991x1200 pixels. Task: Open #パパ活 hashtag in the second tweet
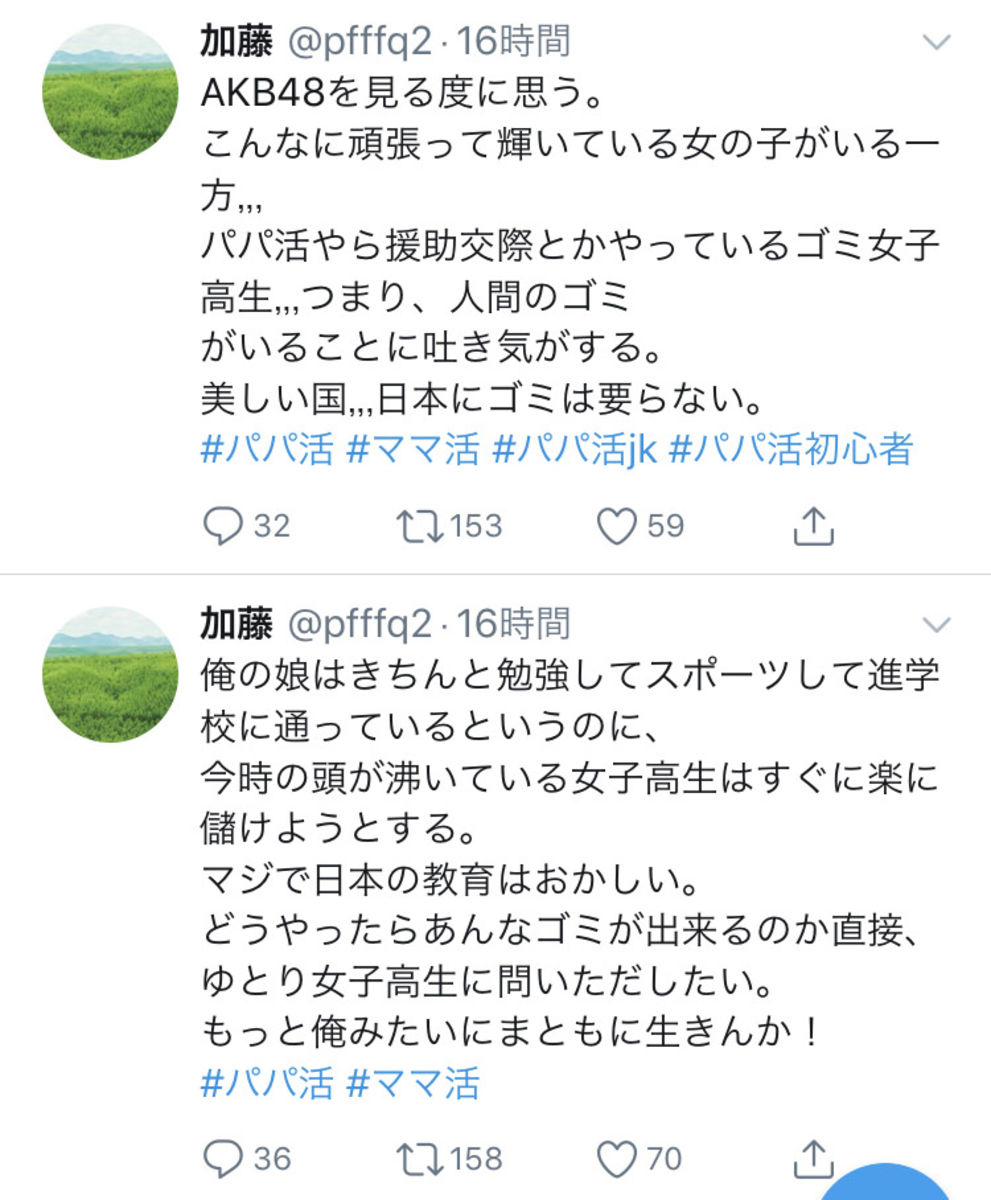(266, 1083)
